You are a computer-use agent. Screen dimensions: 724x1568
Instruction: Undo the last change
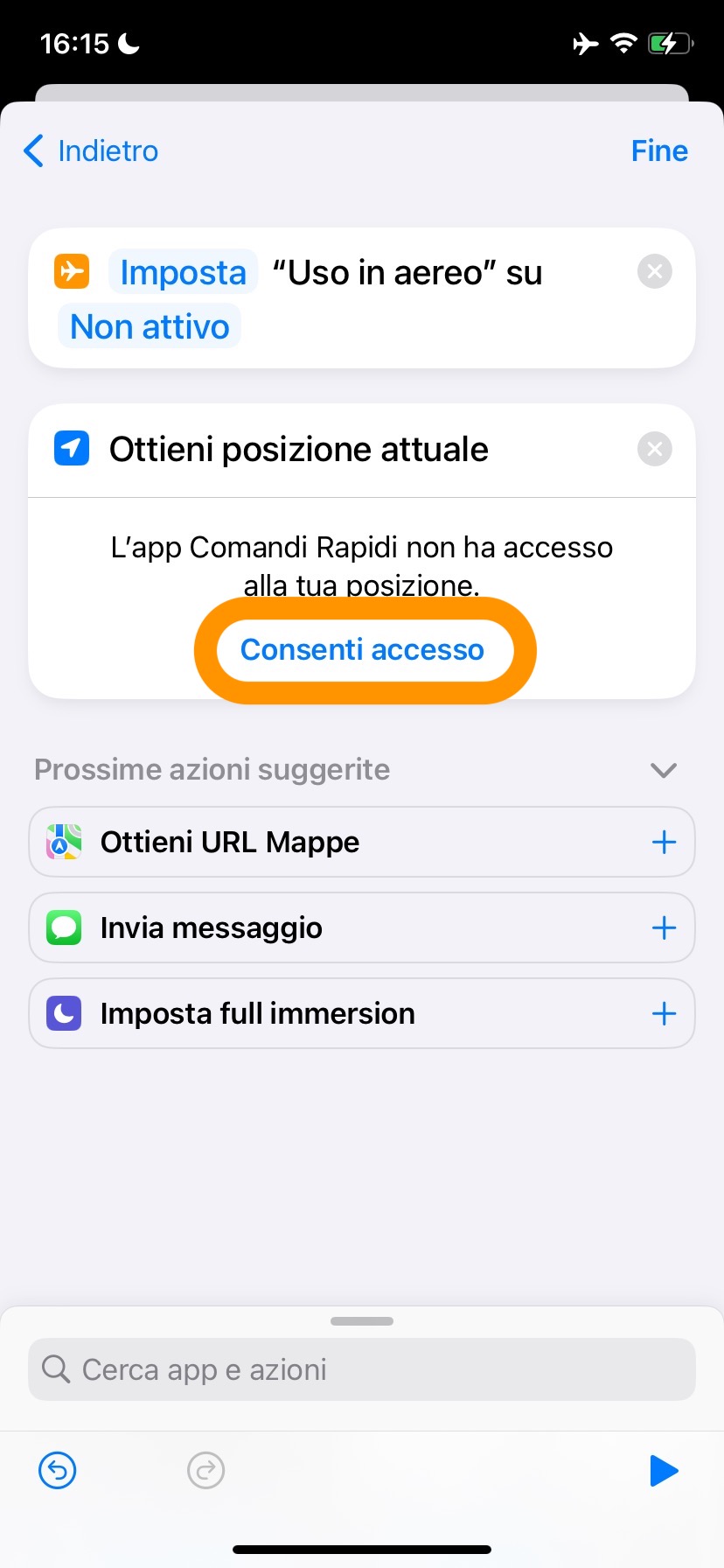58,1470
